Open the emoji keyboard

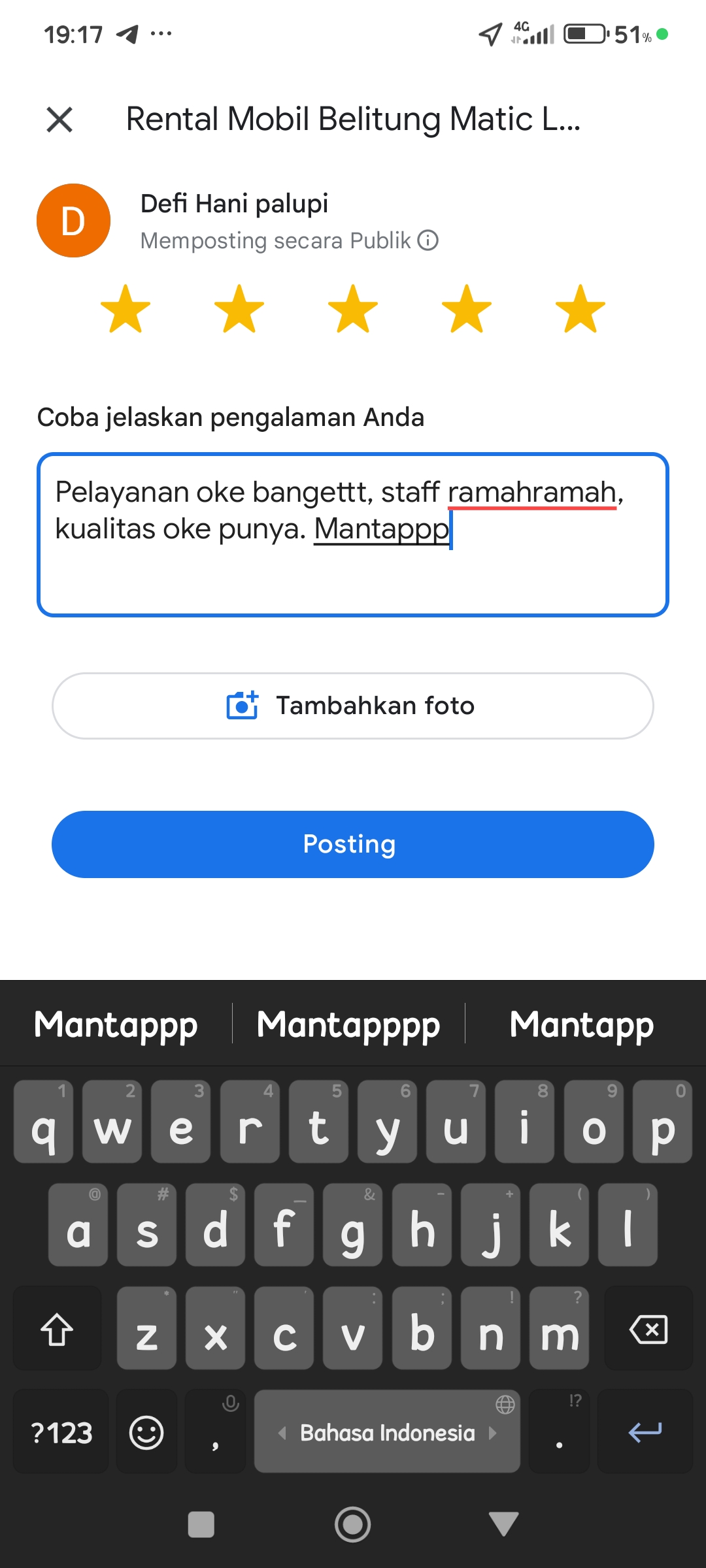[146, 1432]
